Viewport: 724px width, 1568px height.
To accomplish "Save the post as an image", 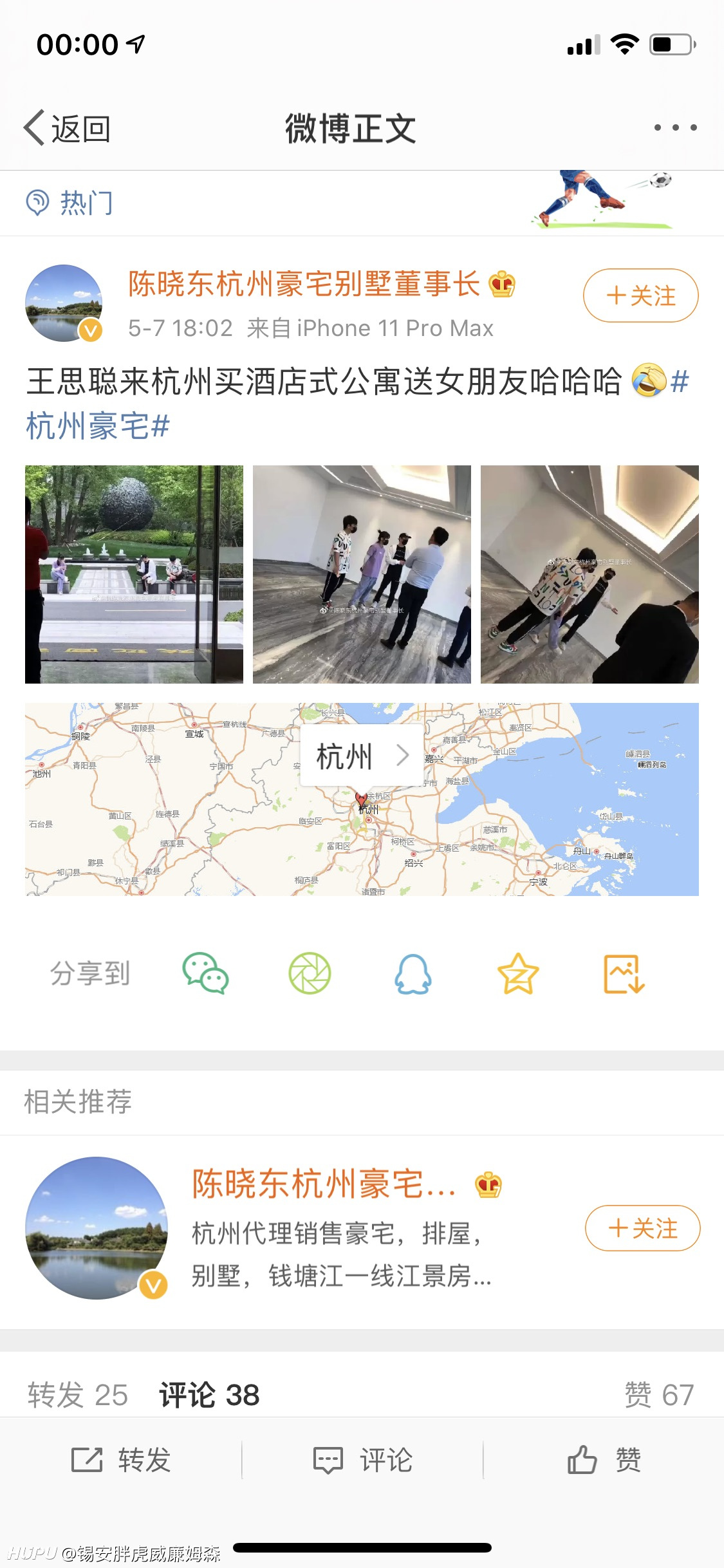I will [x=624, y=974].
